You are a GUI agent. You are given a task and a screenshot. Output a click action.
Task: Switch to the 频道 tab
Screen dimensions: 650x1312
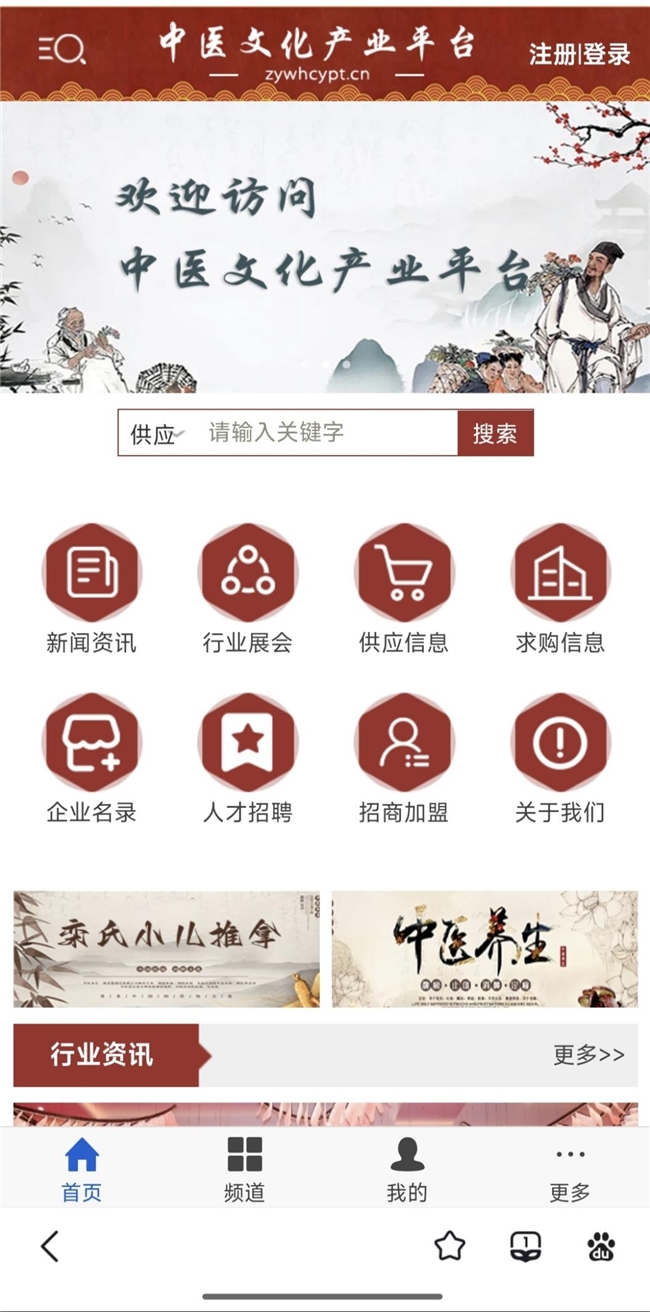pos(244,1168)
